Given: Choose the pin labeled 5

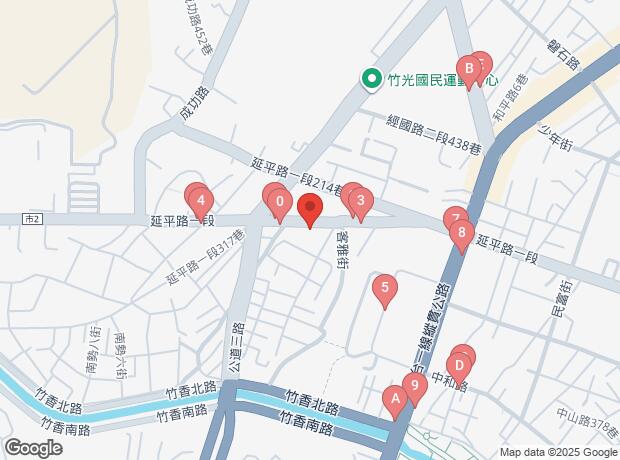Looking at the screenshot, I should coord(384,290).
